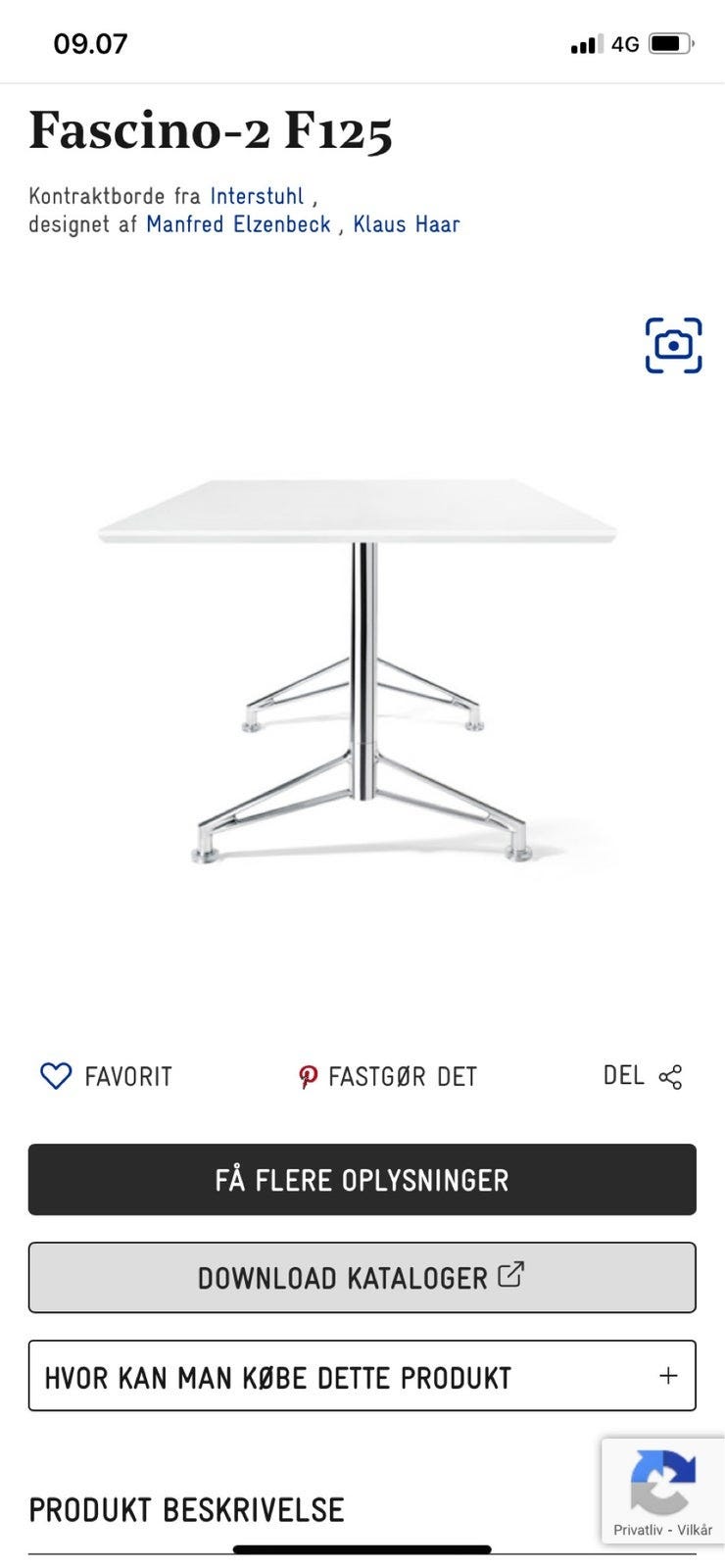Open the reCAPTCHA Privatliv link
Image resolution: width=725 pixels, height=1568 pixels.
(638, 1530)
